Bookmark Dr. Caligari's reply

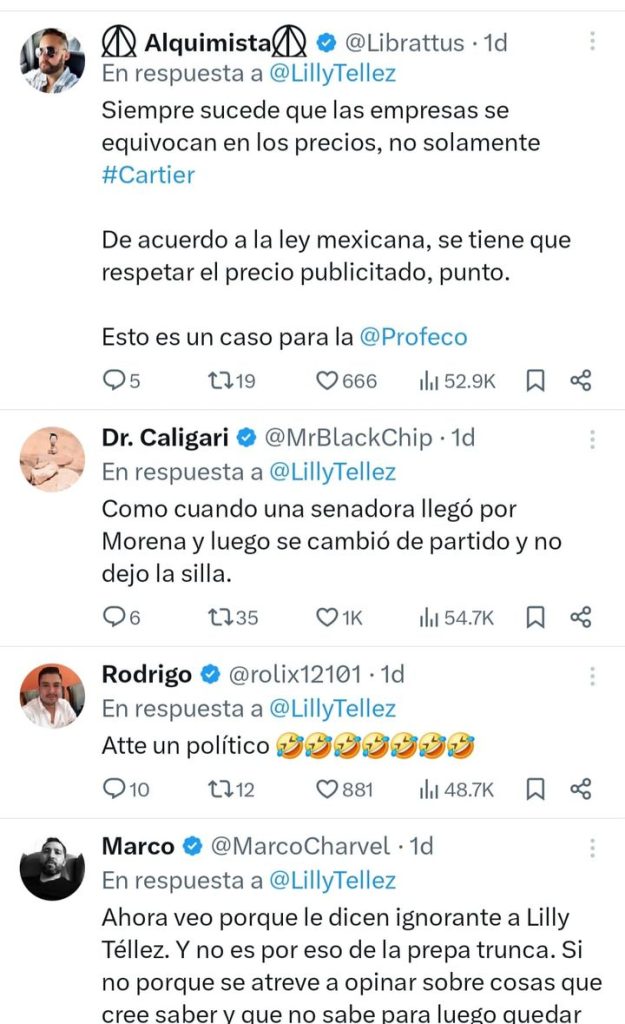[535, 618]
